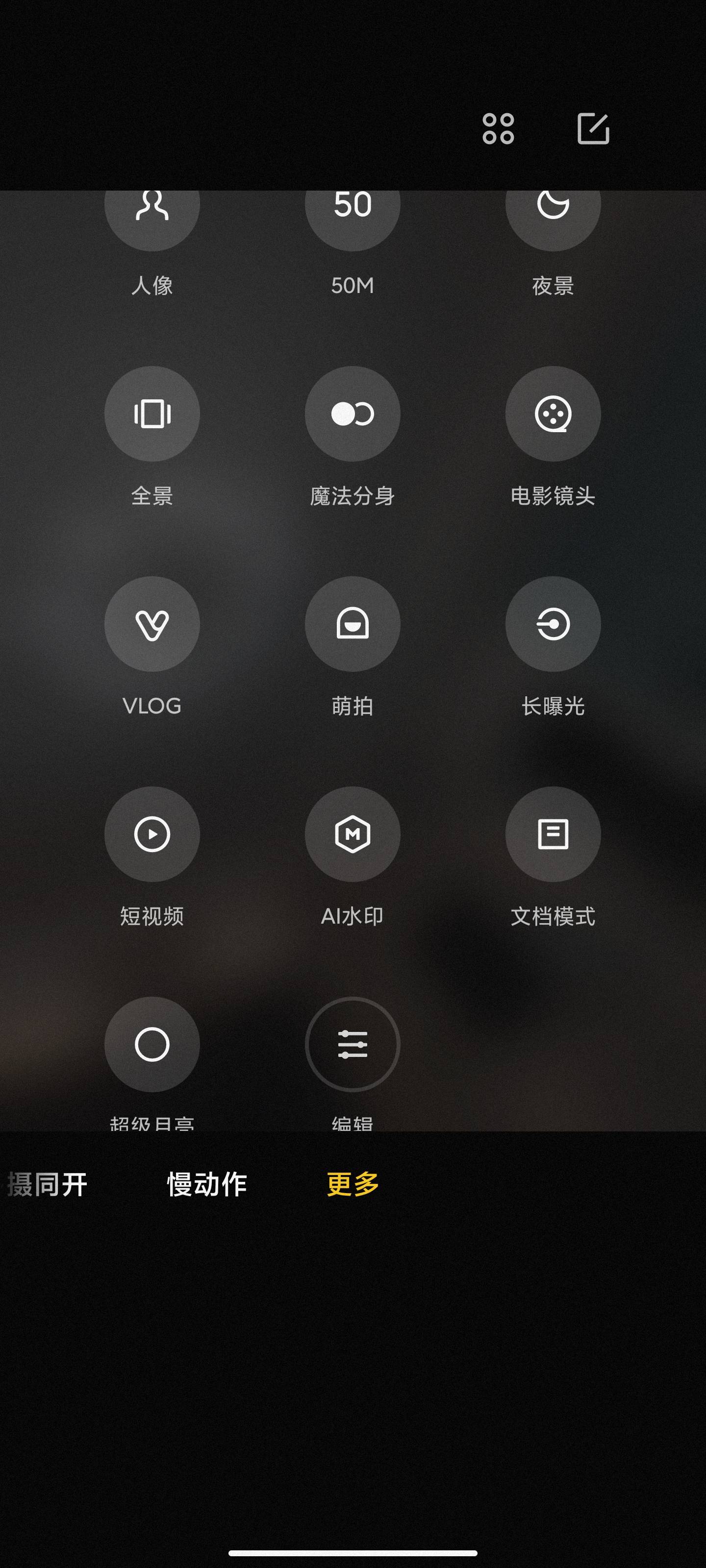
Task: Switch to the 同开 dual video tab
Action: point(48,1184)
